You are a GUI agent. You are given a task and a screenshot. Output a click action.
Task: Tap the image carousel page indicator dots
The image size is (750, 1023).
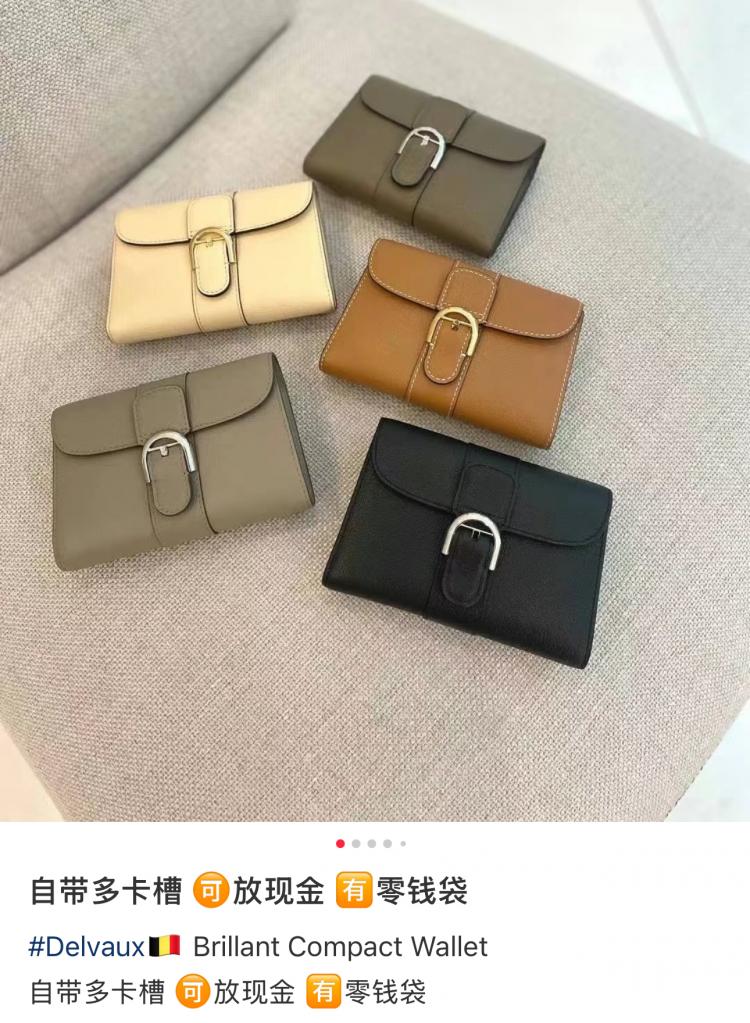[x=371, y=843]
